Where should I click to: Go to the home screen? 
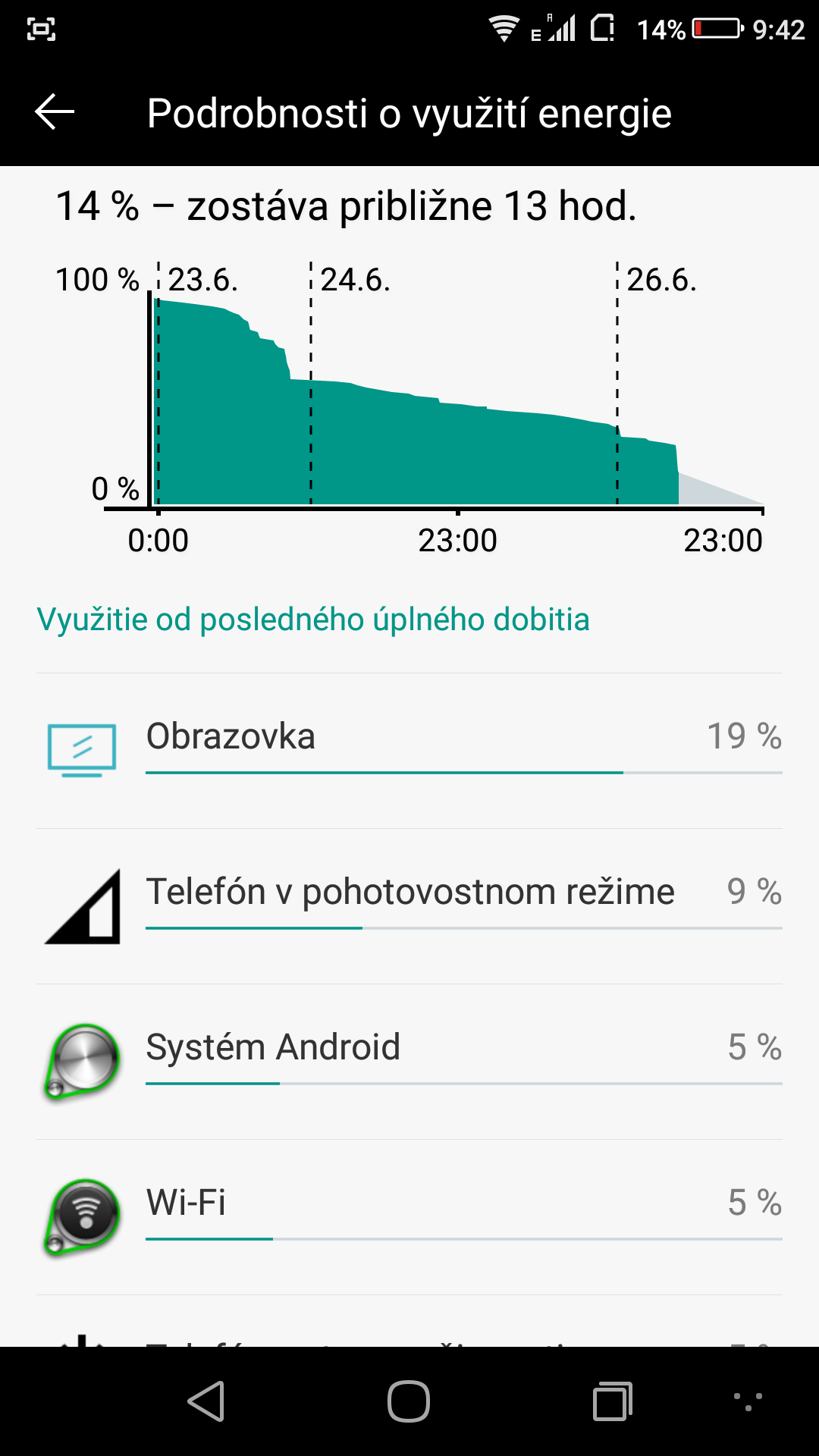point(409,1401)
